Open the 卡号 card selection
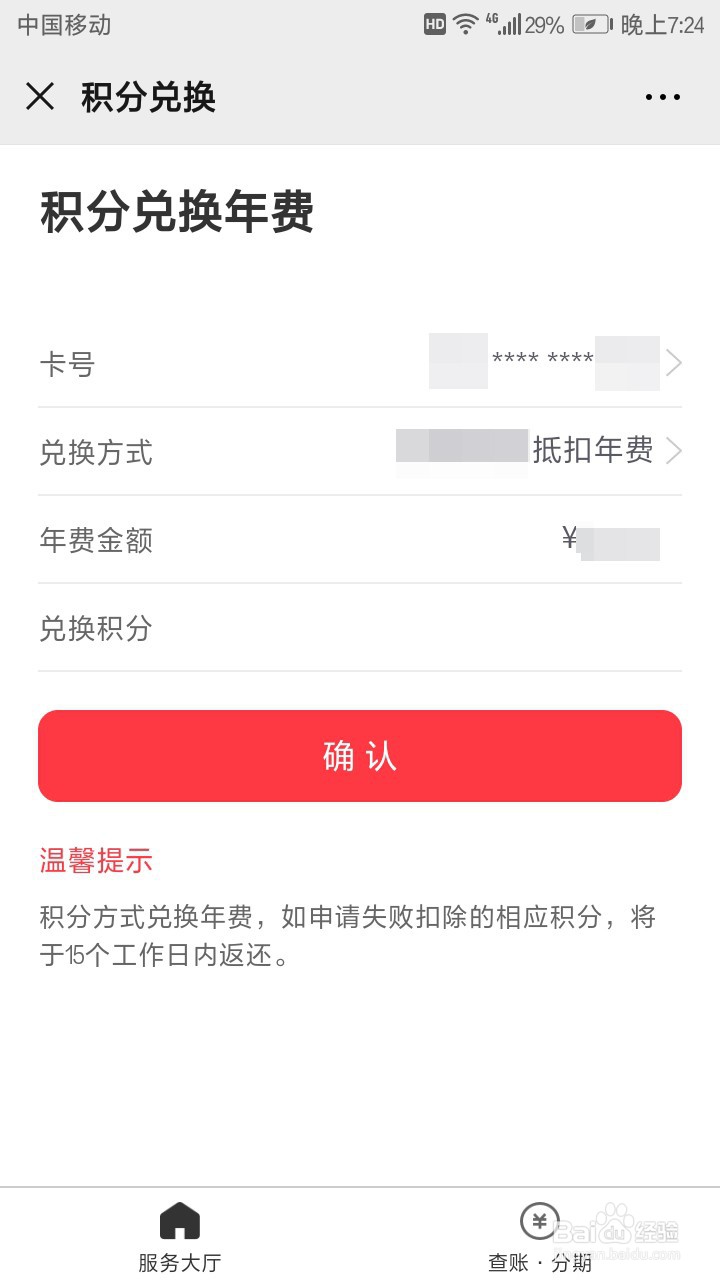 click(360, 362)
